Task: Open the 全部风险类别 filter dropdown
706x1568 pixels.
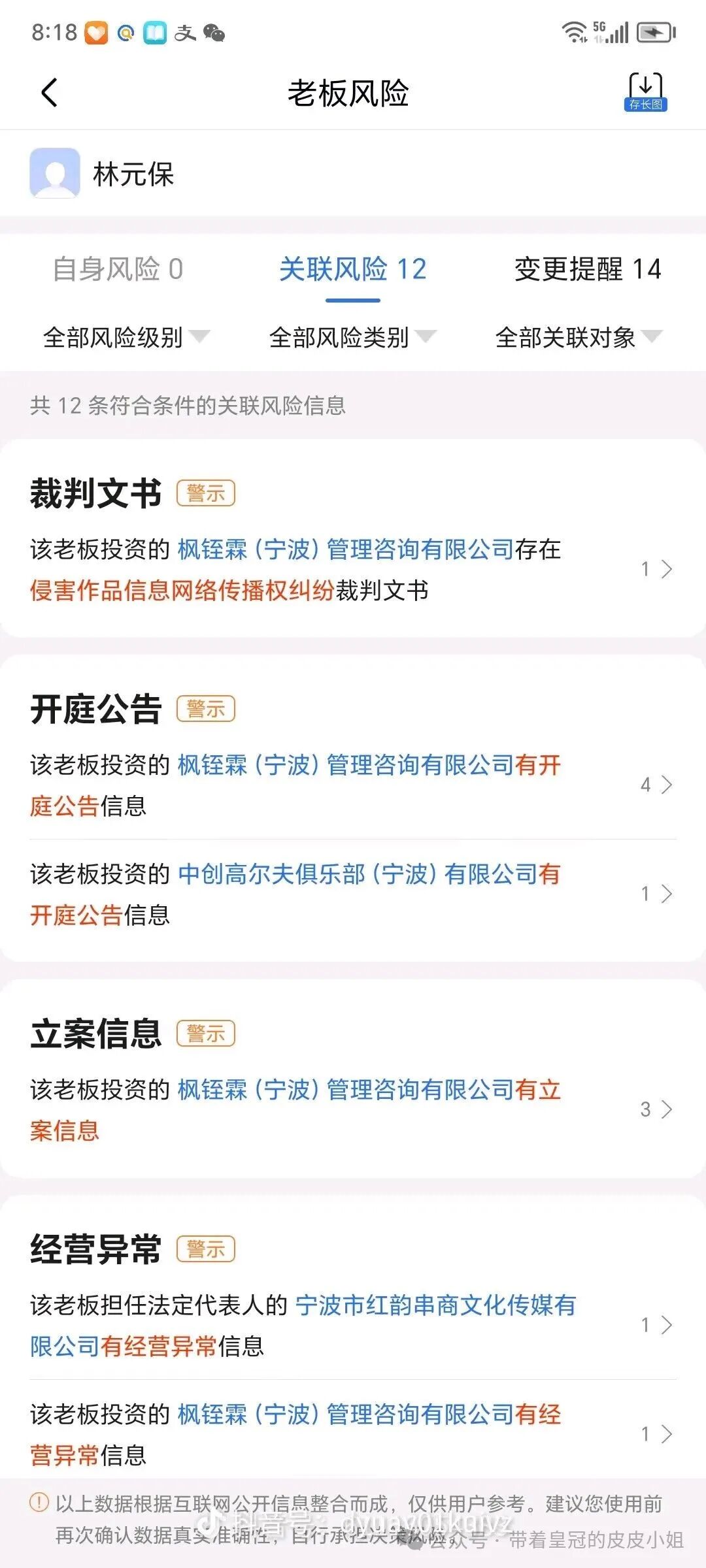Action: click(x=352, y=339)
